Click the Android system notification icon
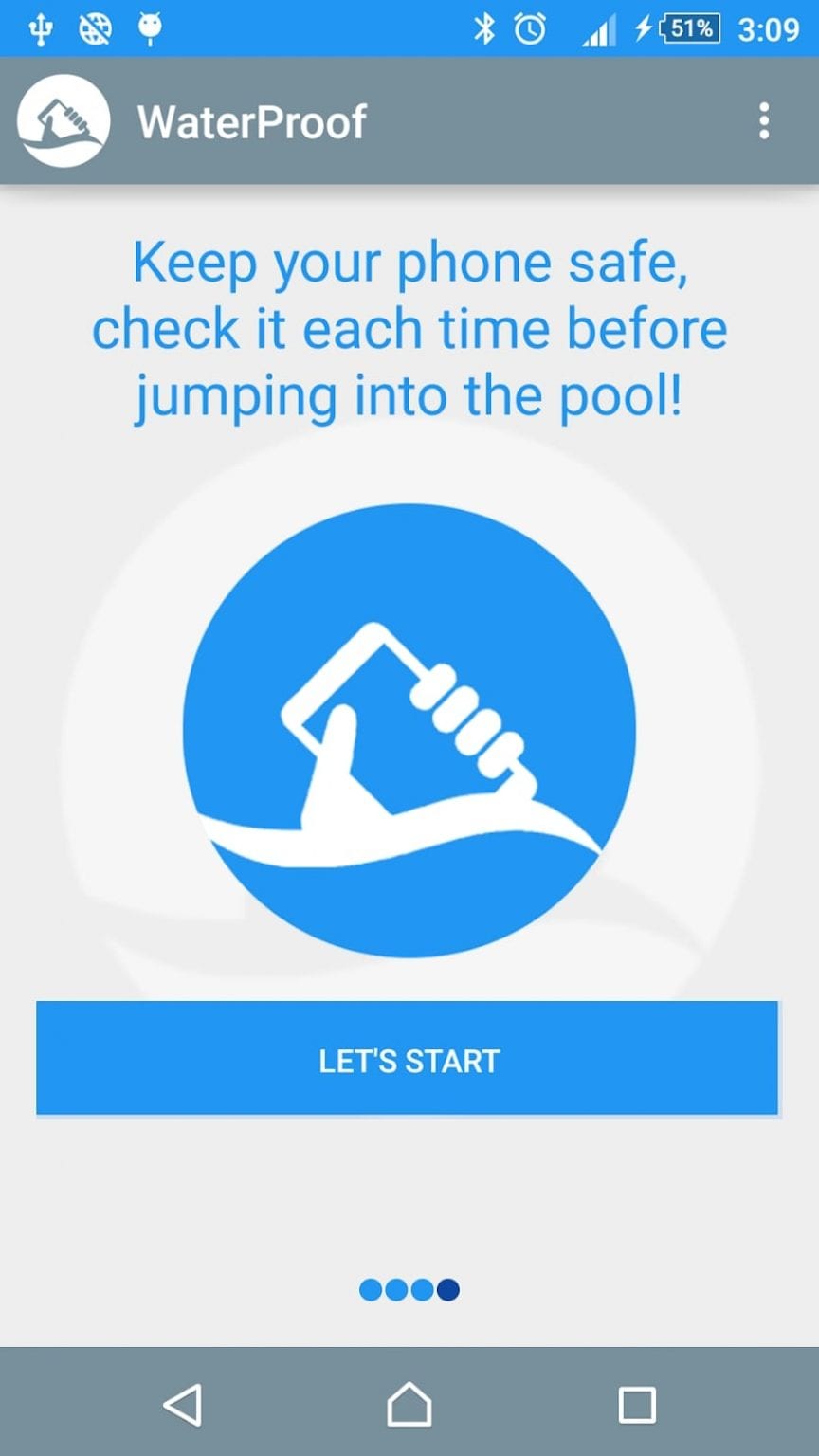 pyautogui.click(x=150, y=28)
